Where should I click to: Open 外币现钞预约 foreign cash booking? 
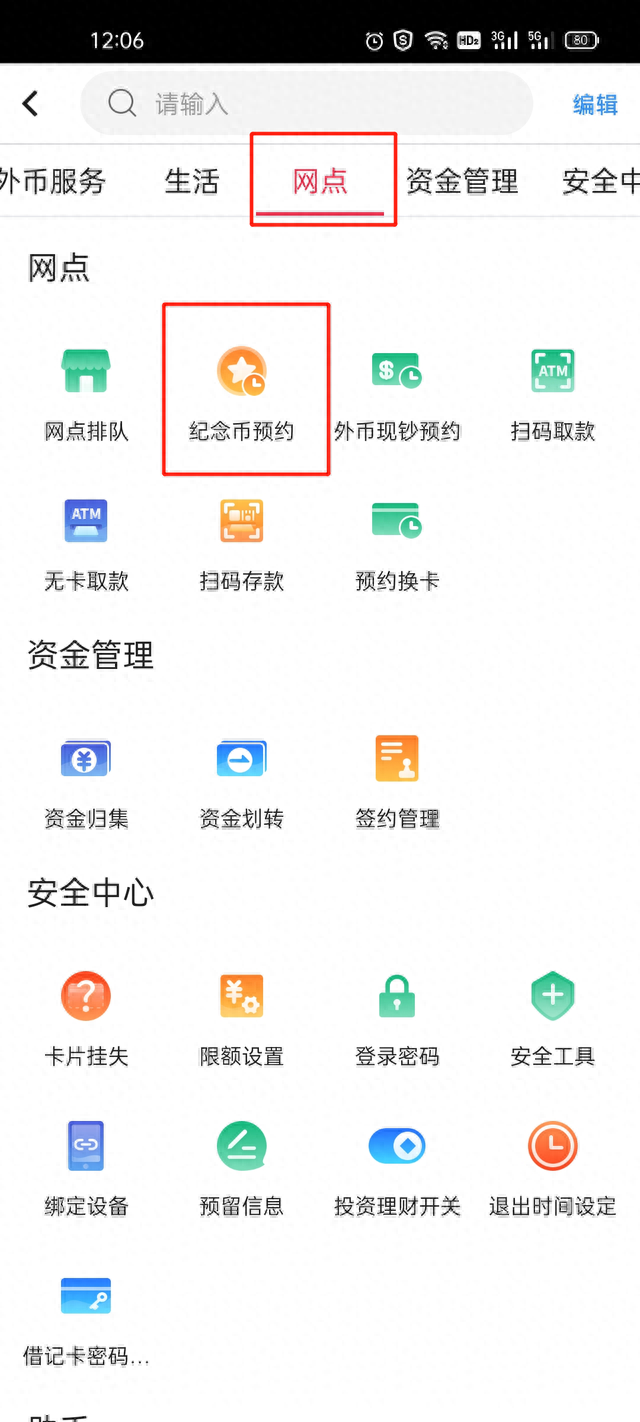[x=397, y=394]
